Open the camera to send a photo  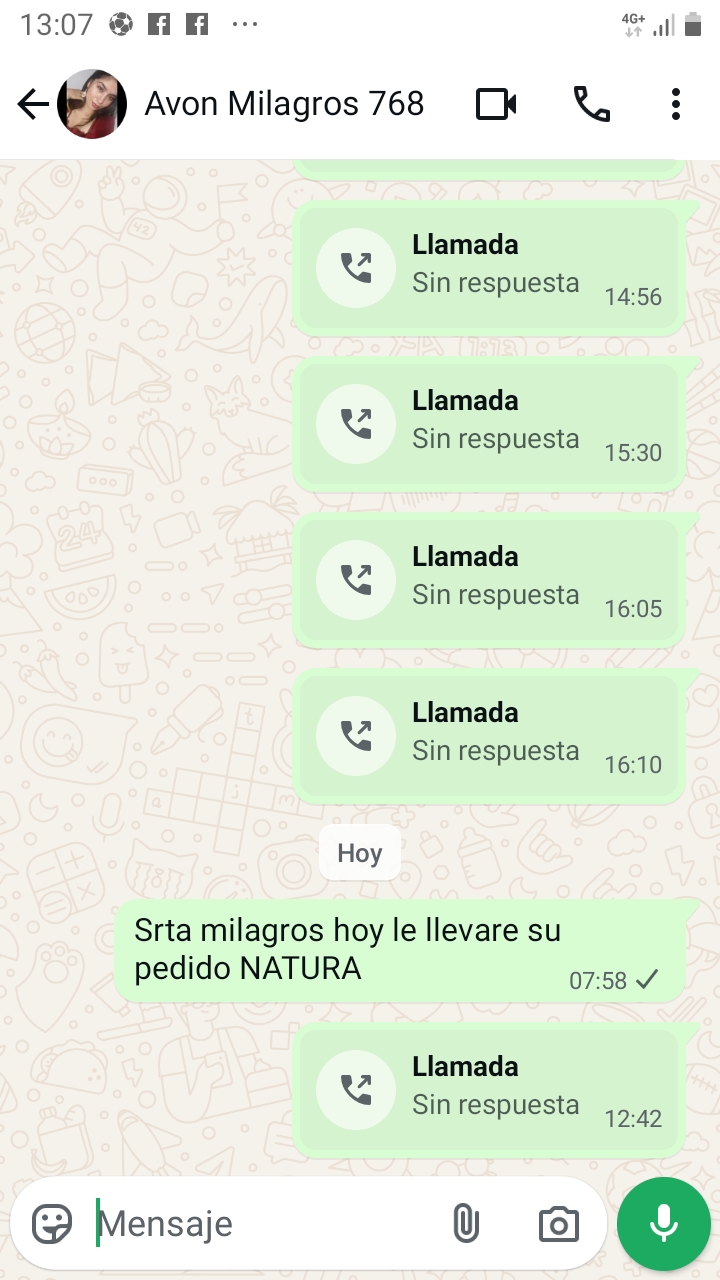[x=558, y=1224]
